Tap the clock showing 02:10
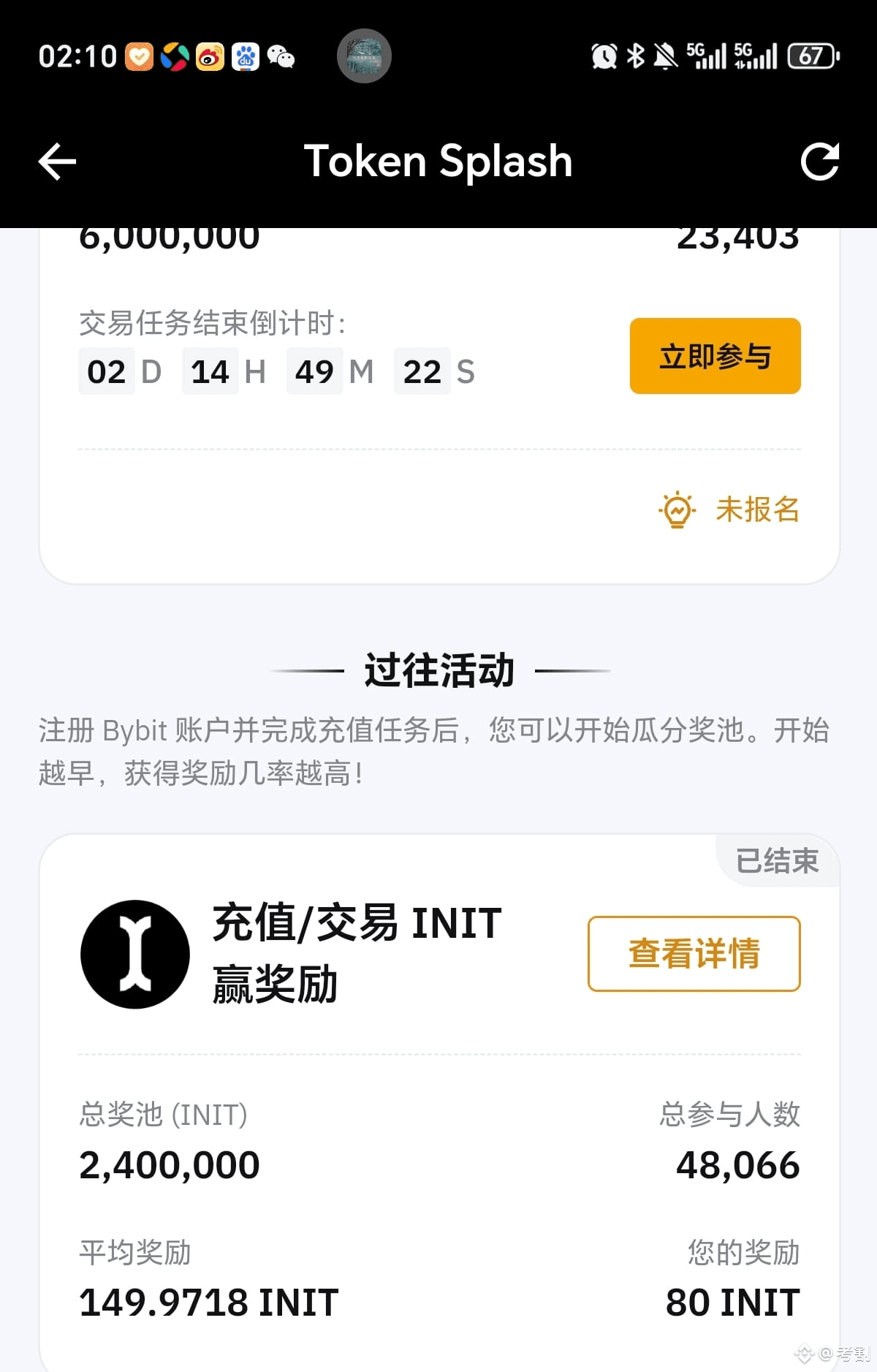This screenshot has height=1372, width=877. tap(77, 55)
